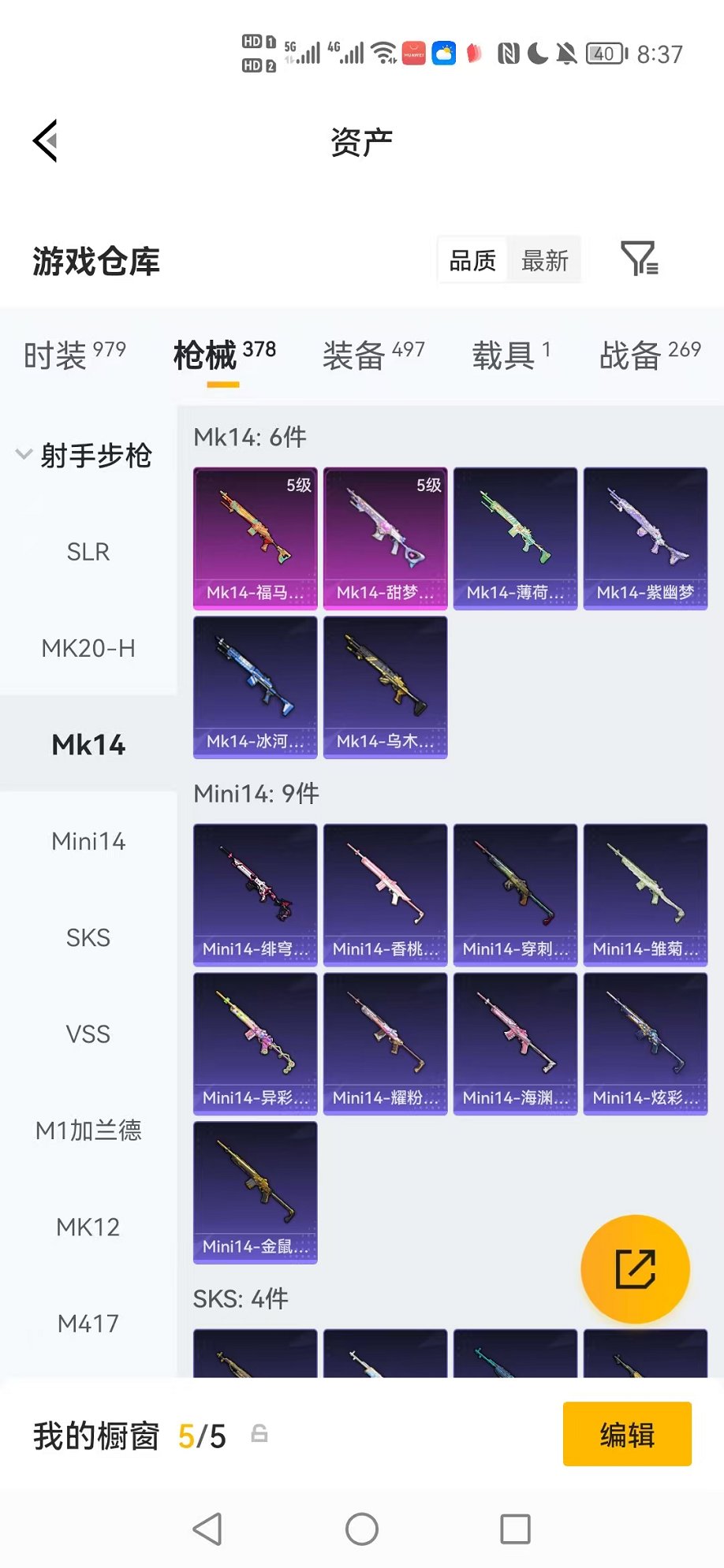Open the filter funnel icon
Viewport: 724px width, 1568px height.
[x=639, y=259]
